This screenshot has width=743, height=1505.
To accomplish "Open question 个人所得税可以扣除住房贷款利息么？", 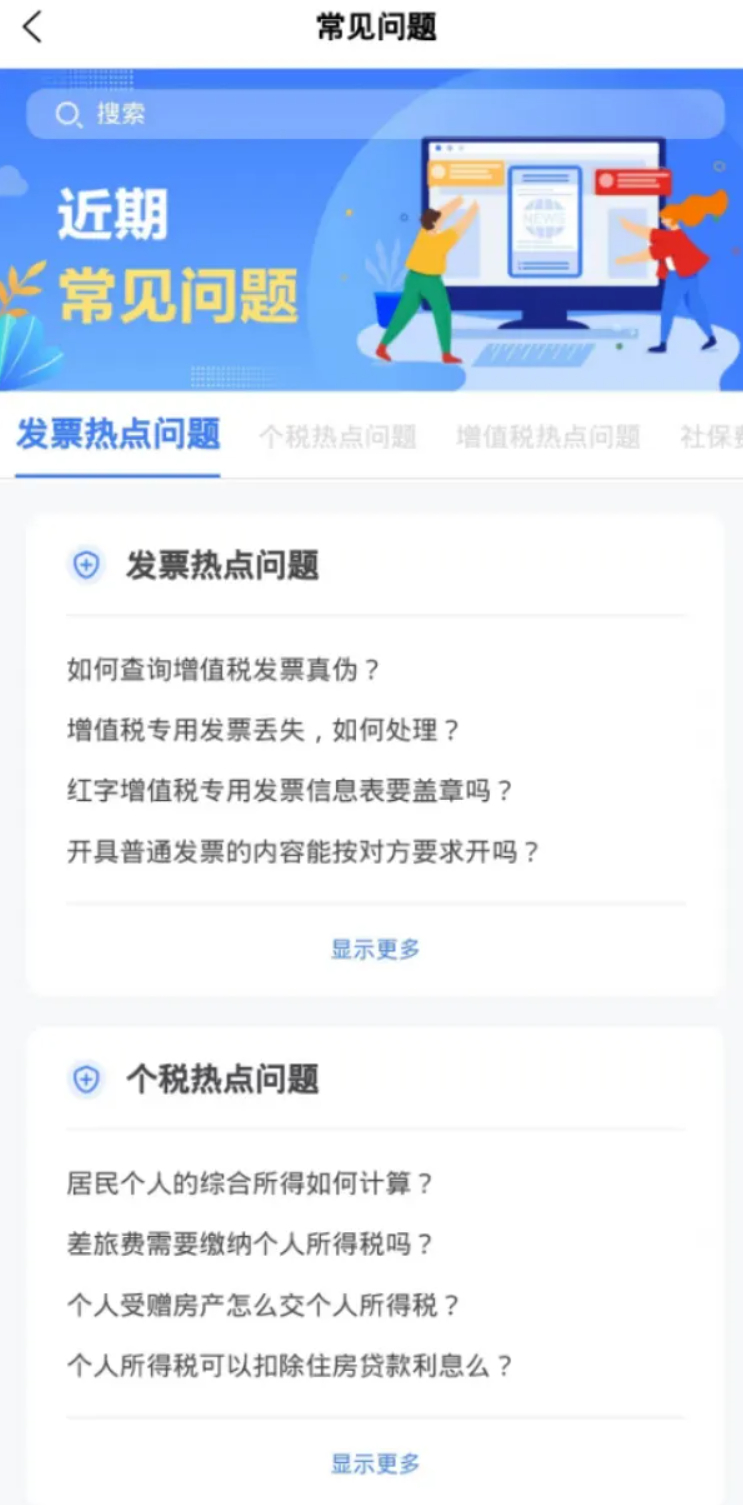I will click(x=290, y=1367).
